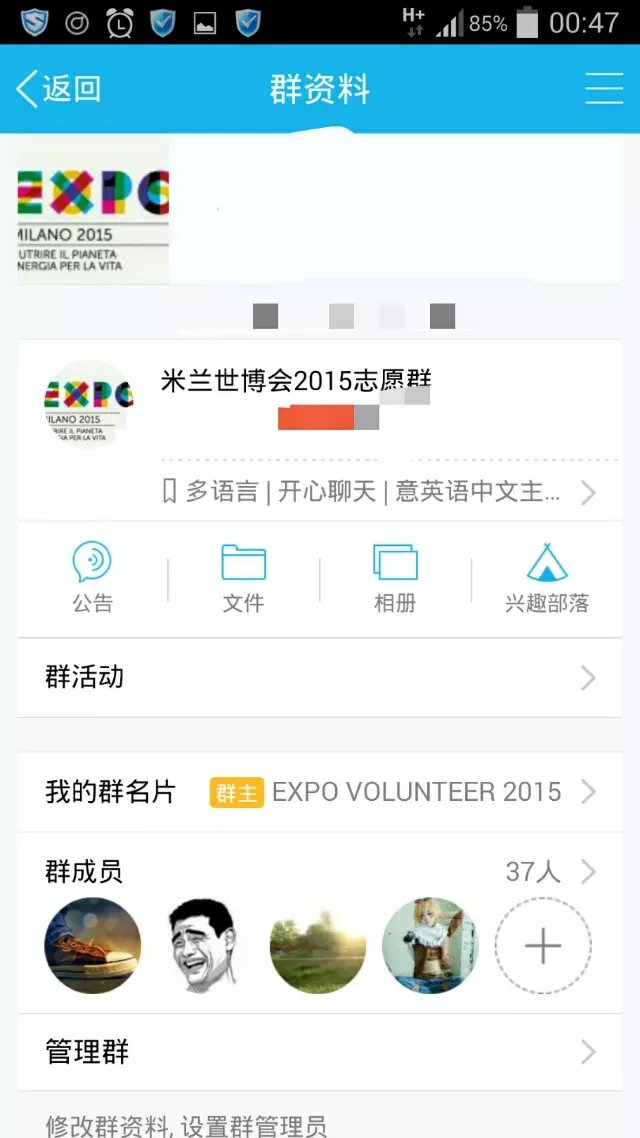This screenshot has height=1138, width=640.
Task: Tap the round Expo group avatar
Action: coord(88,405)
